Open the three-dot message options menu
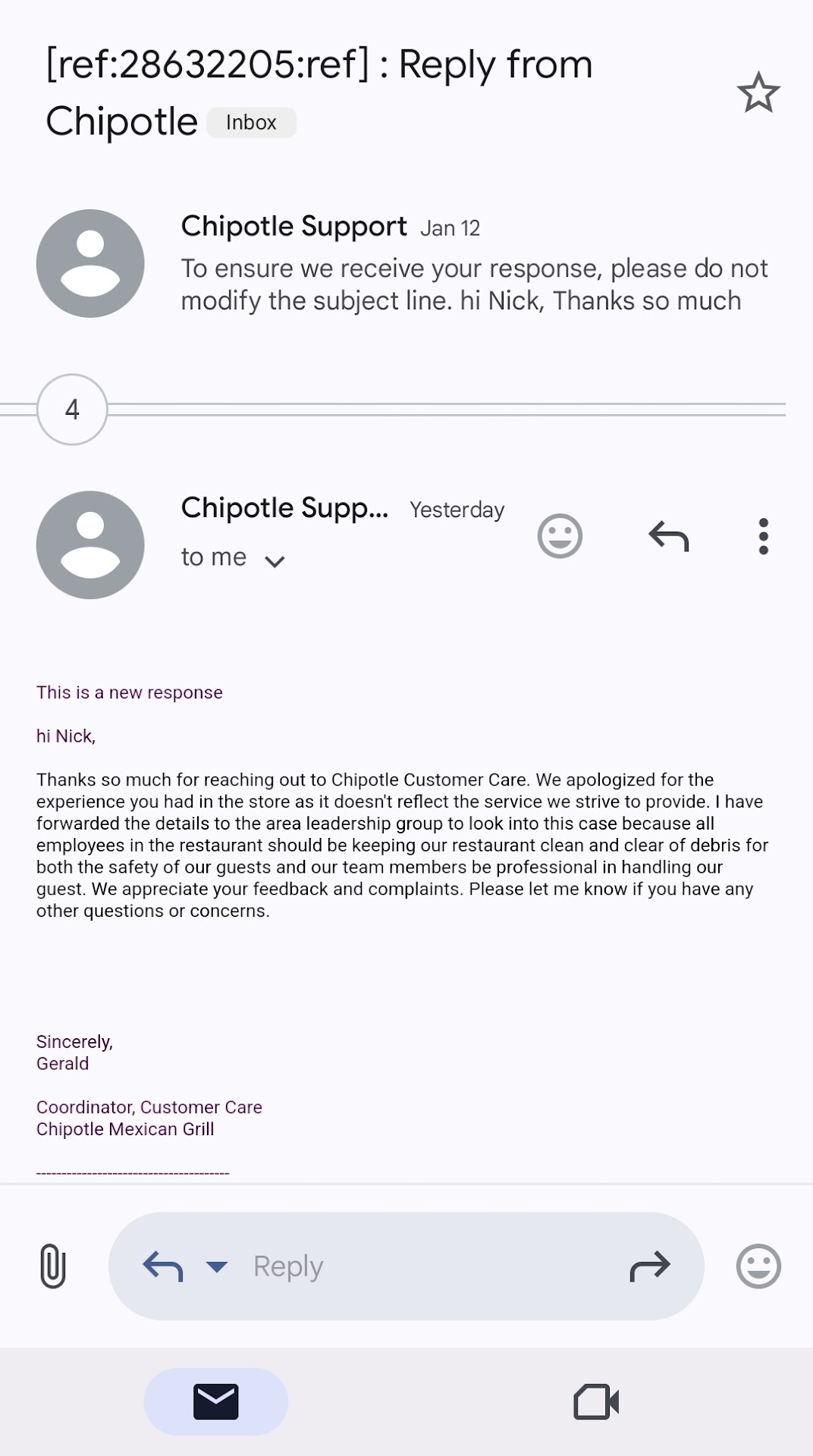The height and width of the screenshot is (1456, 813). pyautogui.click(x=763, y=537)
